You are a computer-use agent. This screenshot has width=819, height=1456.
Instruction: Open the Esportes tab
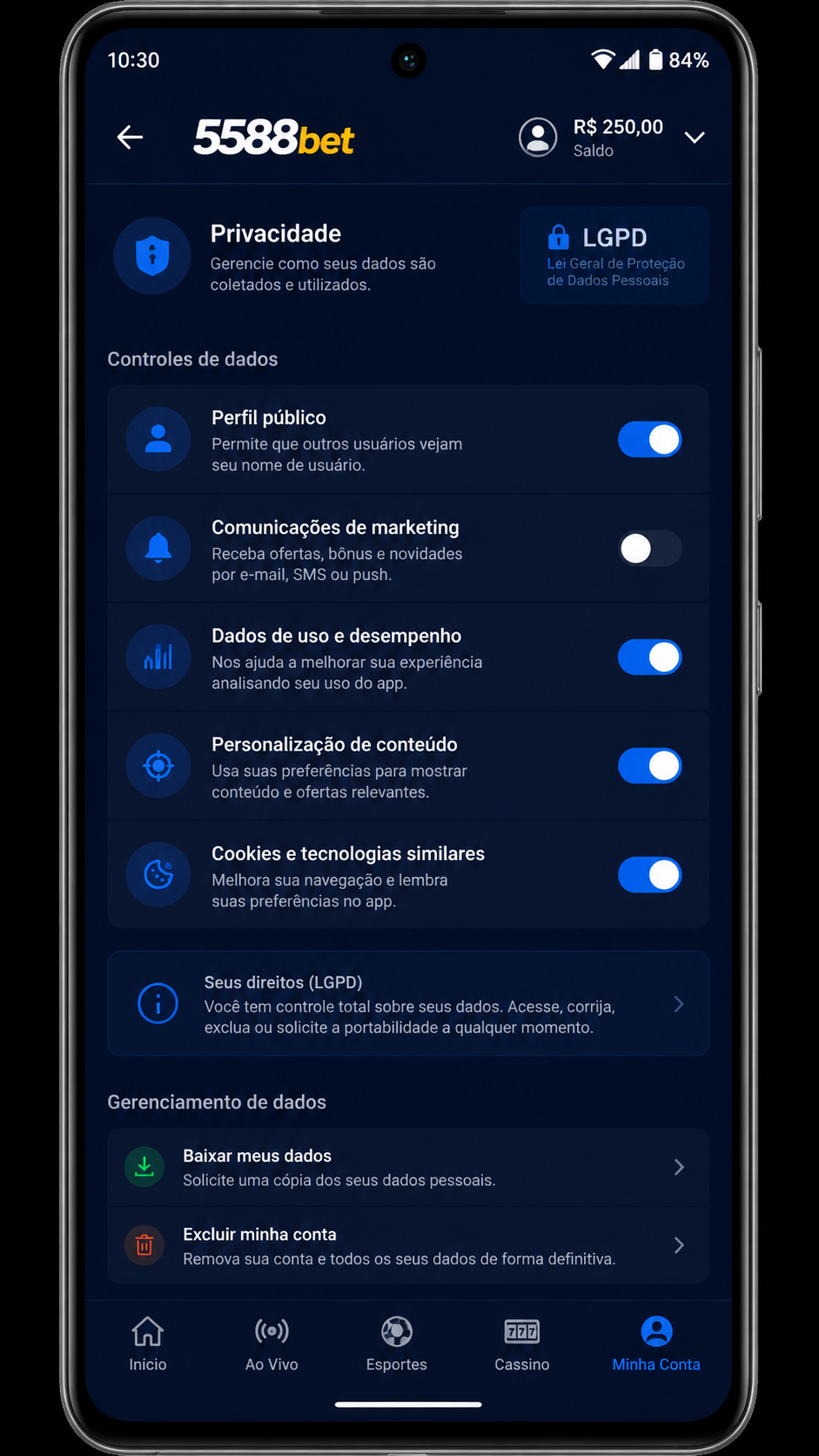pos(397,1345)
